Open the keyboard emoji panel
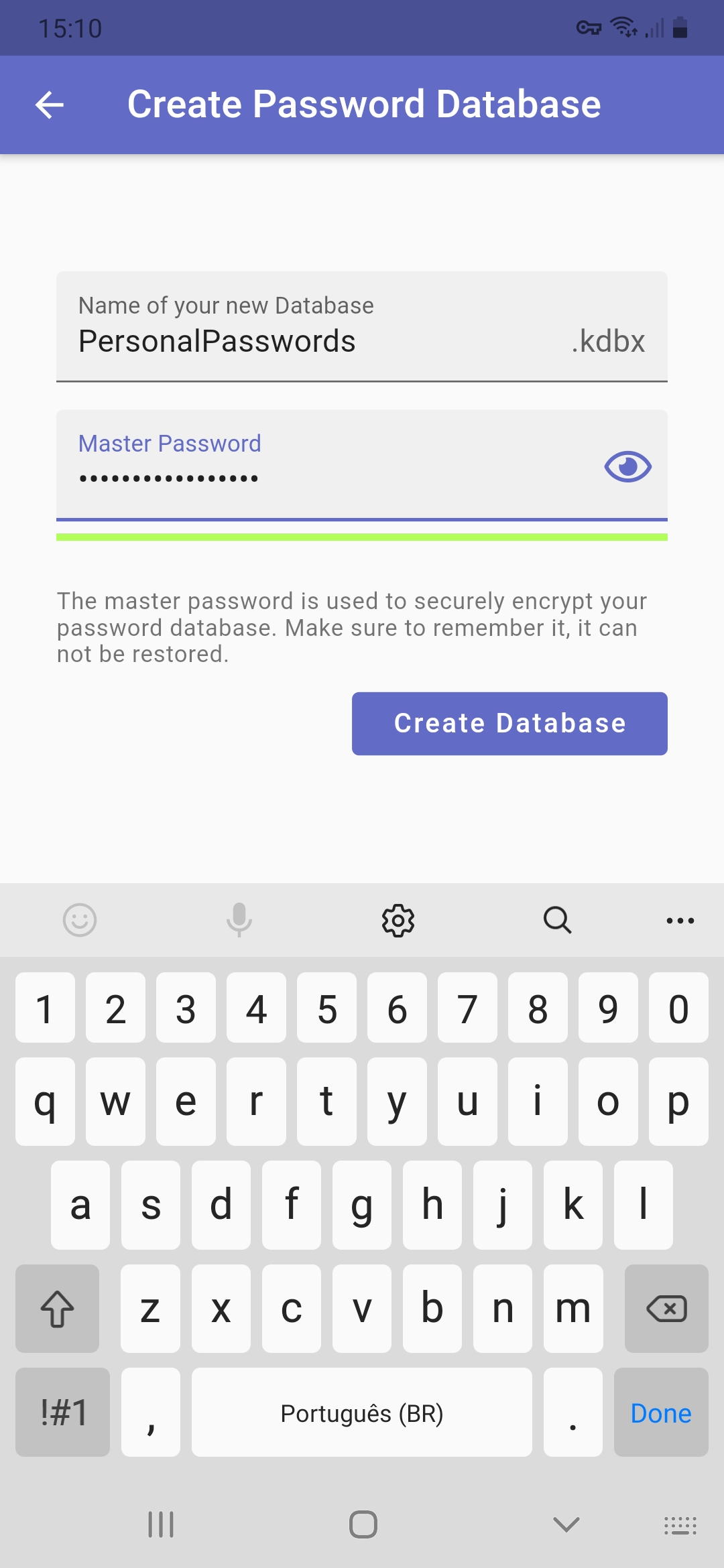Image resolution: width=724 pixels, height=1568 pixels. coord(80,920)
